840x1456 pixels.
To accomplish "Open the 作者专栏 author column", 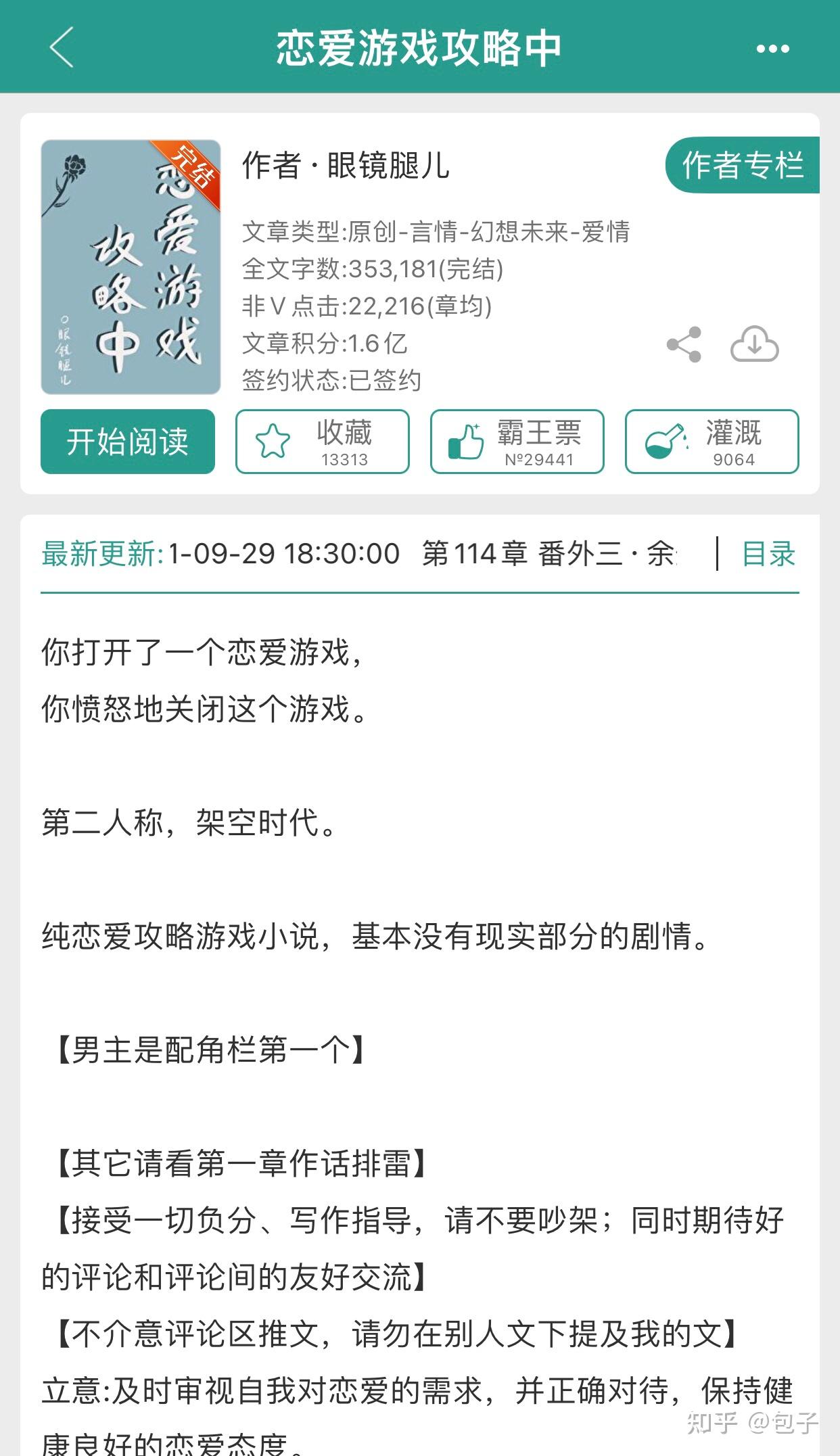I will pos(742,166).
